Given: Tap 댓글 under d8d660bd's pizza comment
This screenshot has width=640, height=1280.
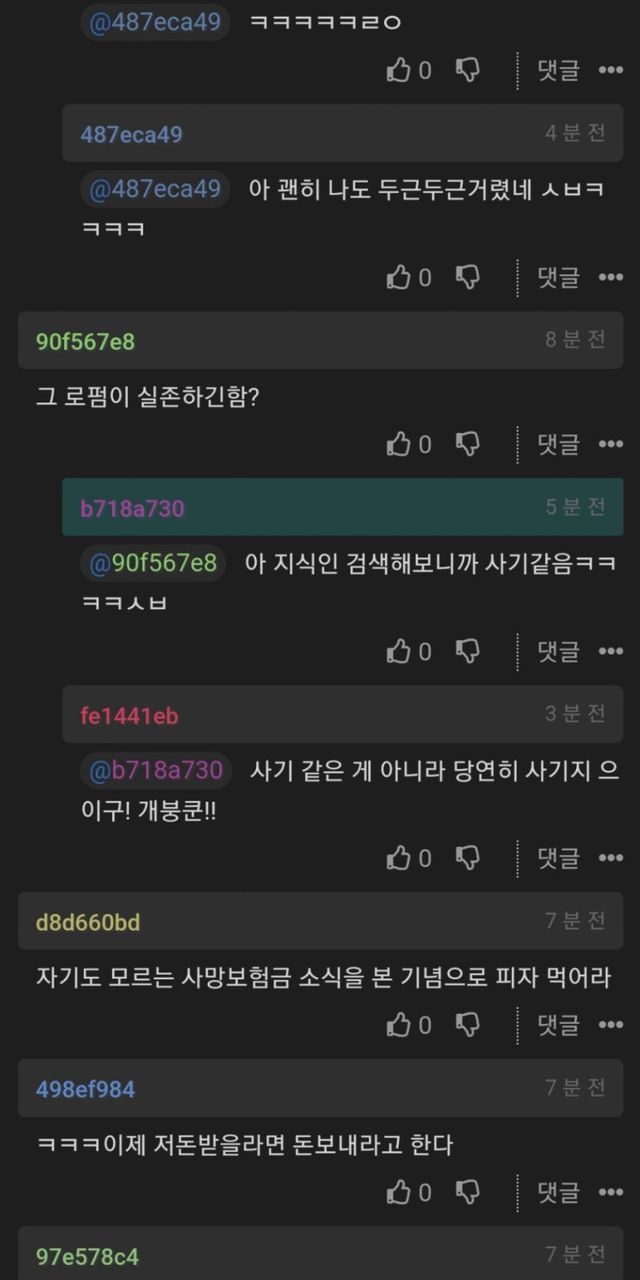Looking at the screenshot, I should click(558, 1025).
